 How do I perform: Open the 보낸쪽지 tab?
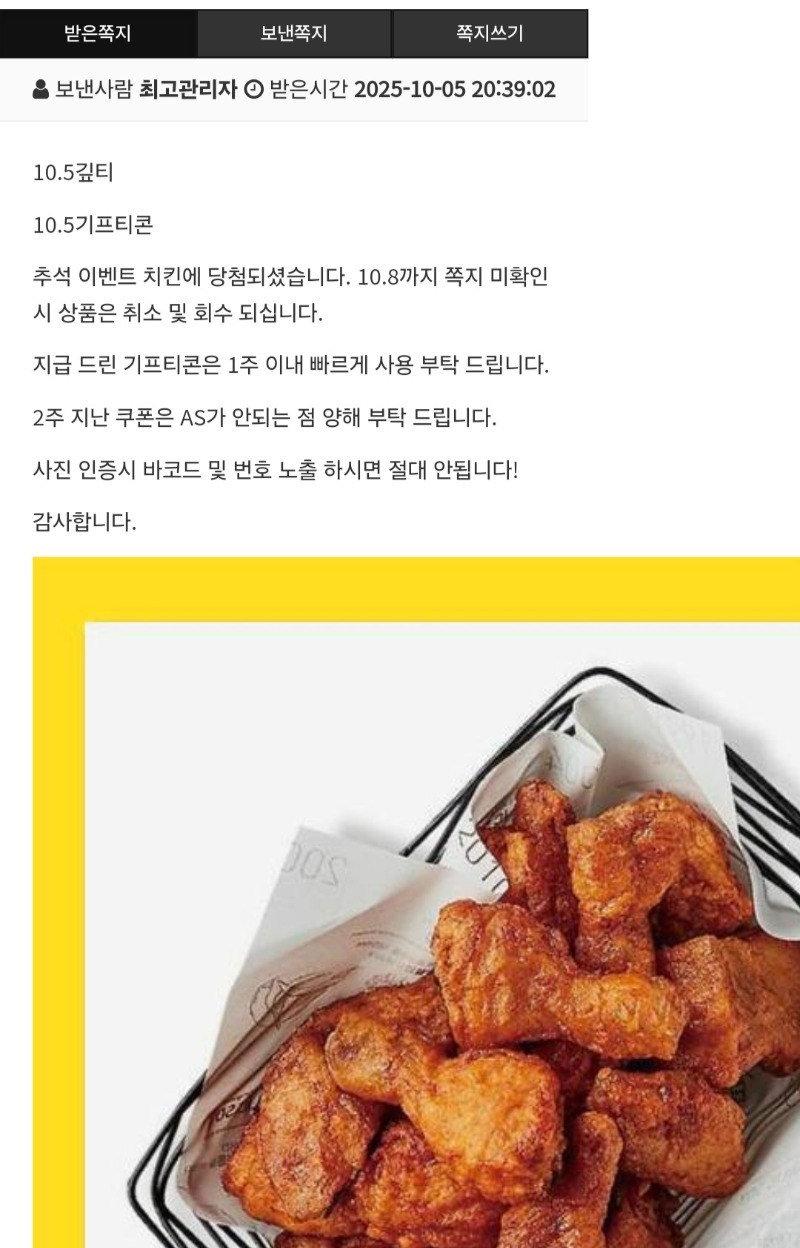(x=294, y=34)
